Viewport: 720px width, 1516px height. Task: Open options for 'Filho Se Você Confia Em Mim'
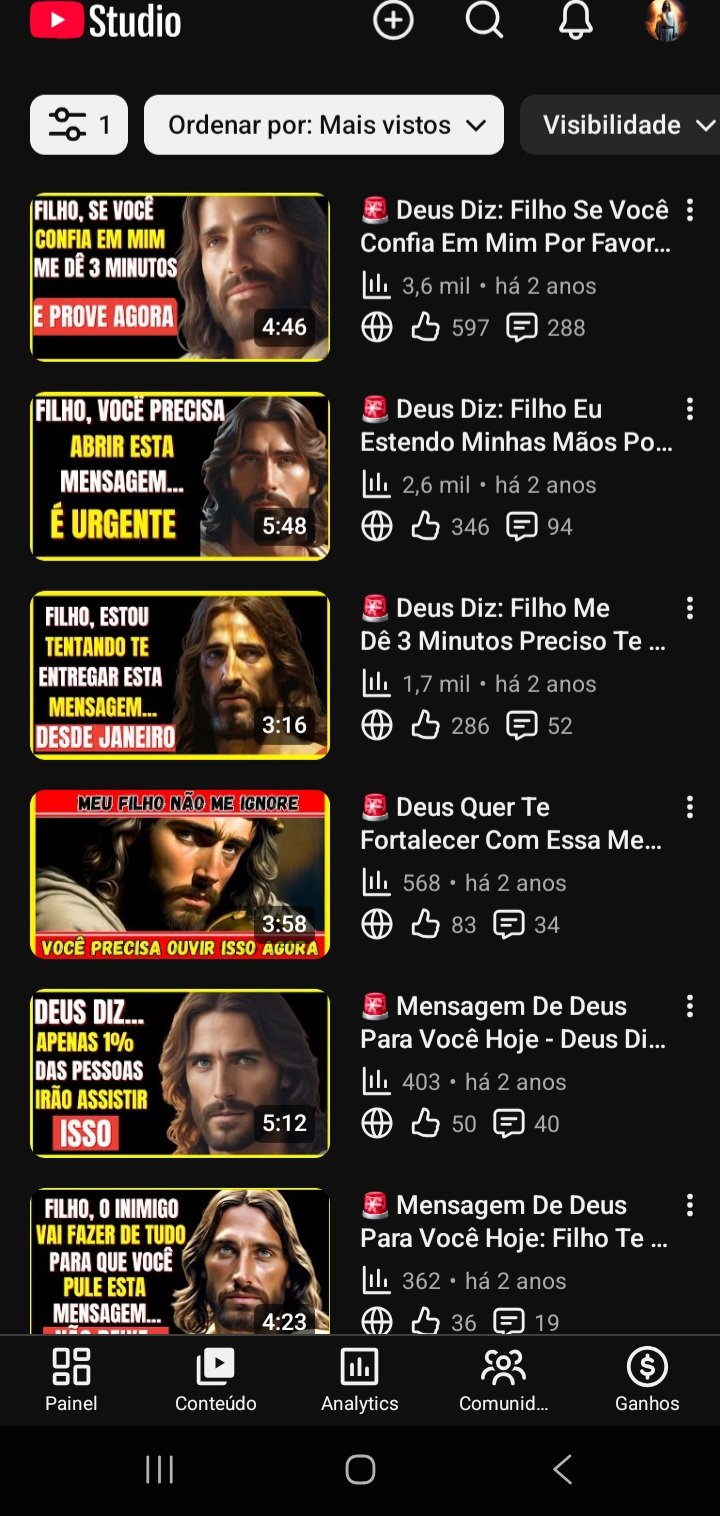pos(689,210)
